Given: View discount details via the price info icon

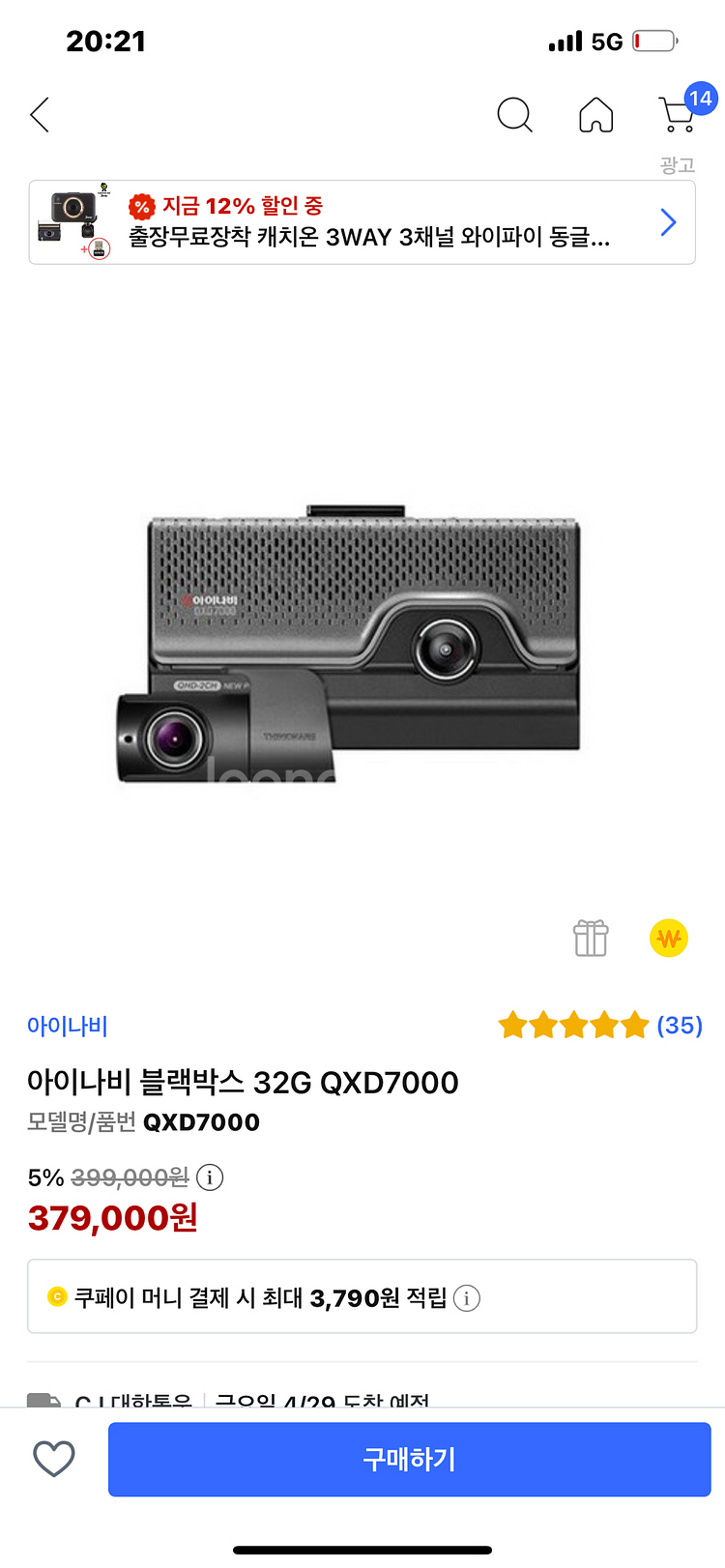Looking at the screenshot, I should (209, 1177).
